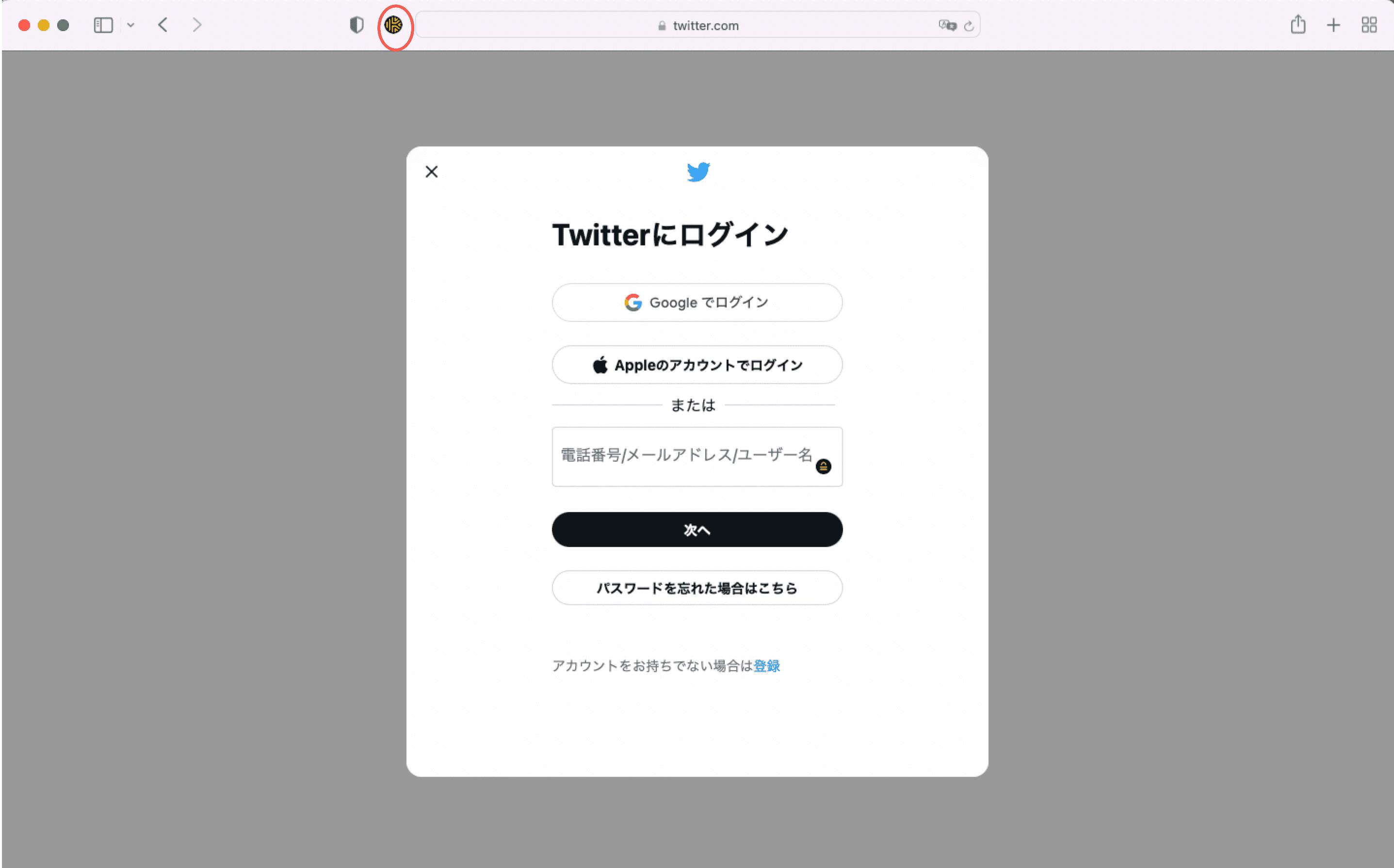The height and width of the screenshot is (868, 1394).
Task: Open a new tab
Action: (1333, 25)
